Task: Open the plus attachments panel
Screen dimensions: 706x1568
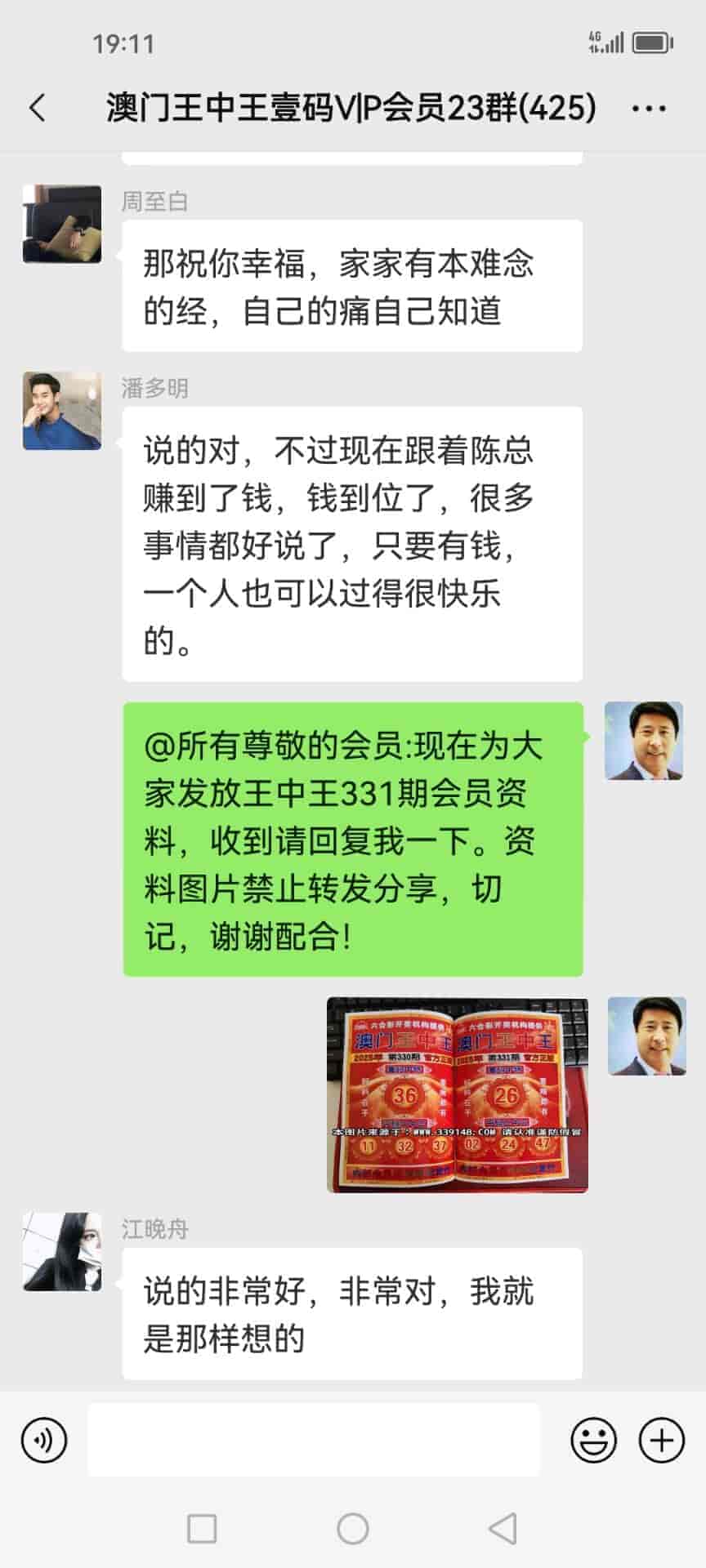Action: click(661, 1440)
